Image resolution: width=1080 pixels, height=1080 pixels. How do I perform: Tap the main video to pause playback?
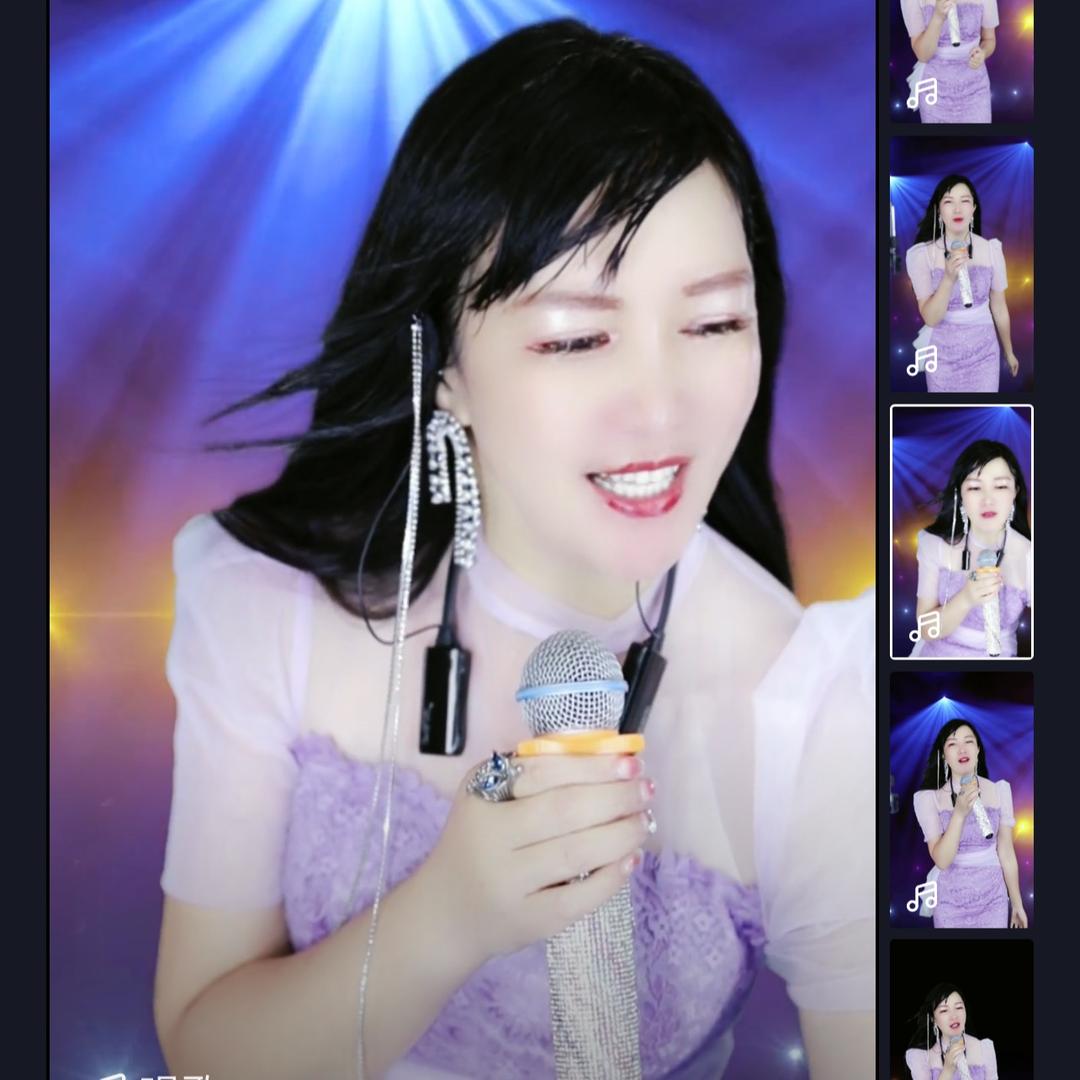coord(462,540)
